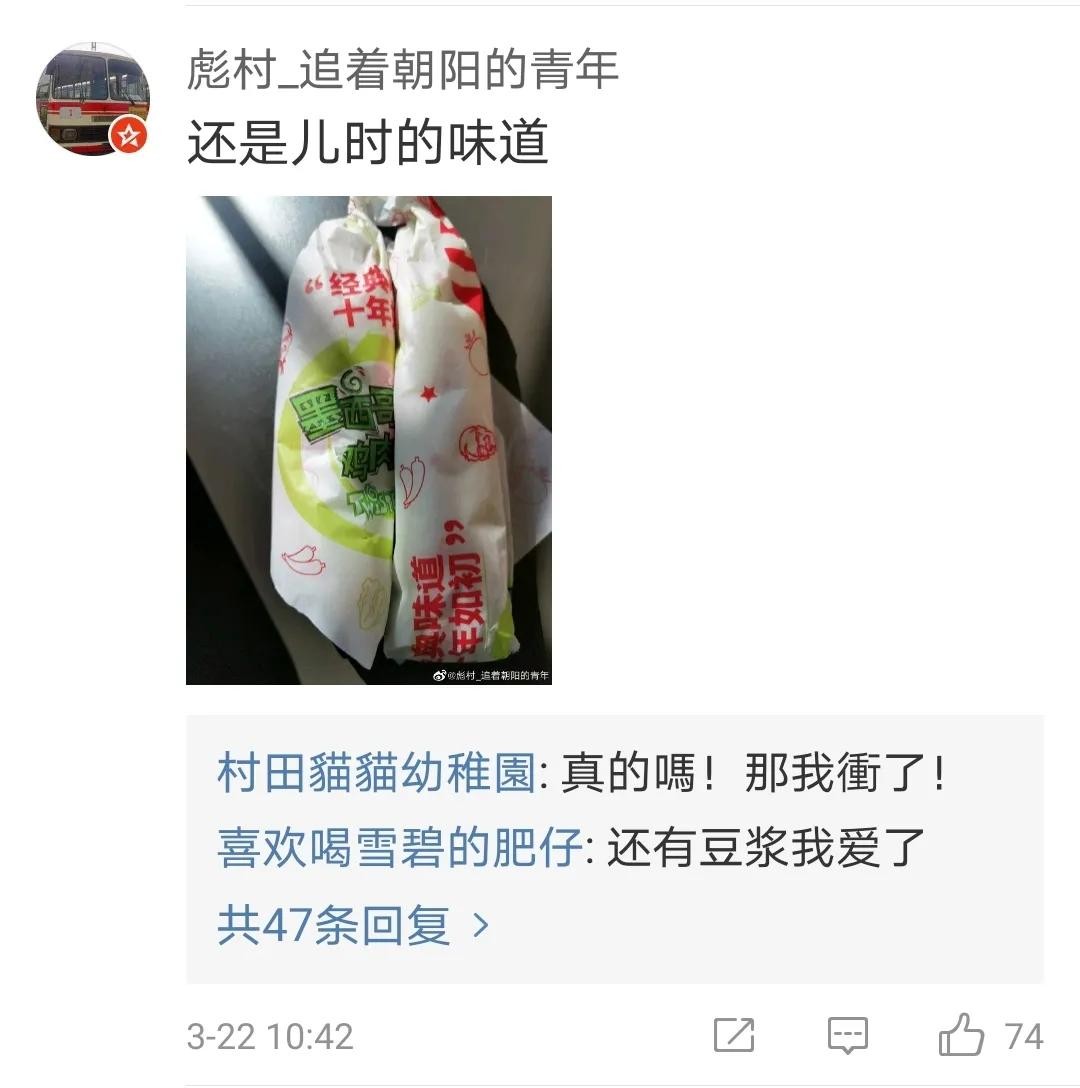The height and width of the screenshot is (1088, 1080).
Task: Repost this comment with the share icon
Action: coord(734,1036)
